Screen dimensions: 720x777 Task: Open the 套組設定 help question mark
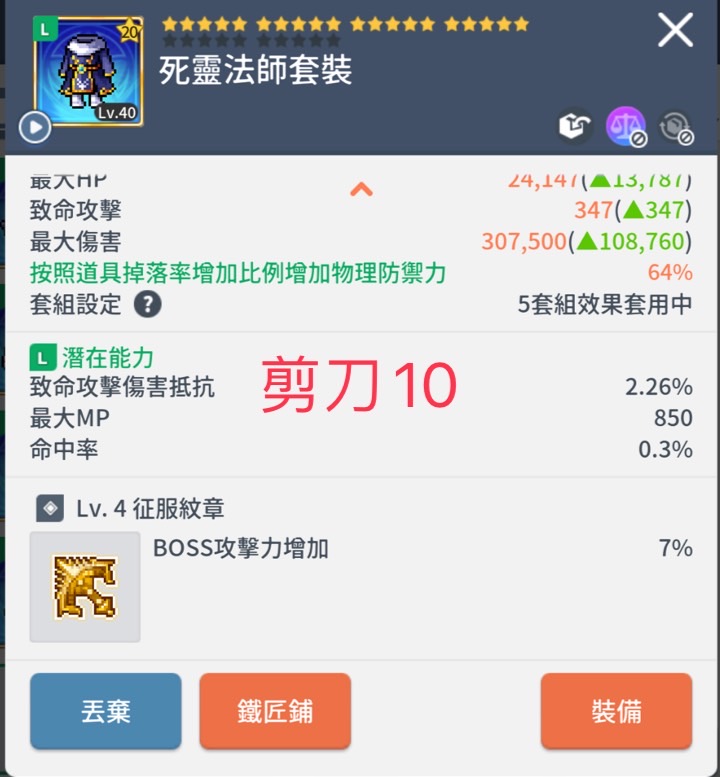[x=147, y=305]
